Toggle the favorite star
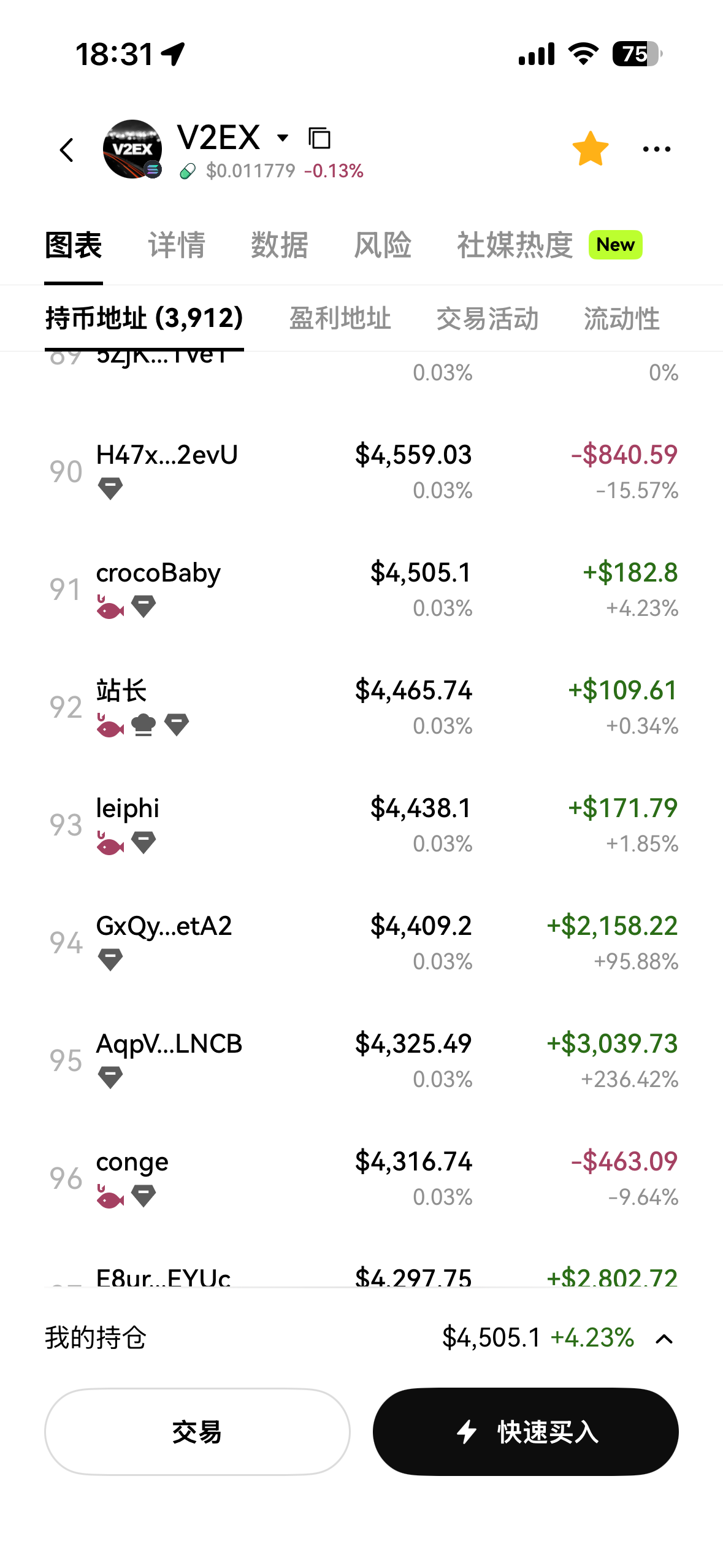Image resolution: width=723 pixels, height=1568 pixels. pos(590,149)
